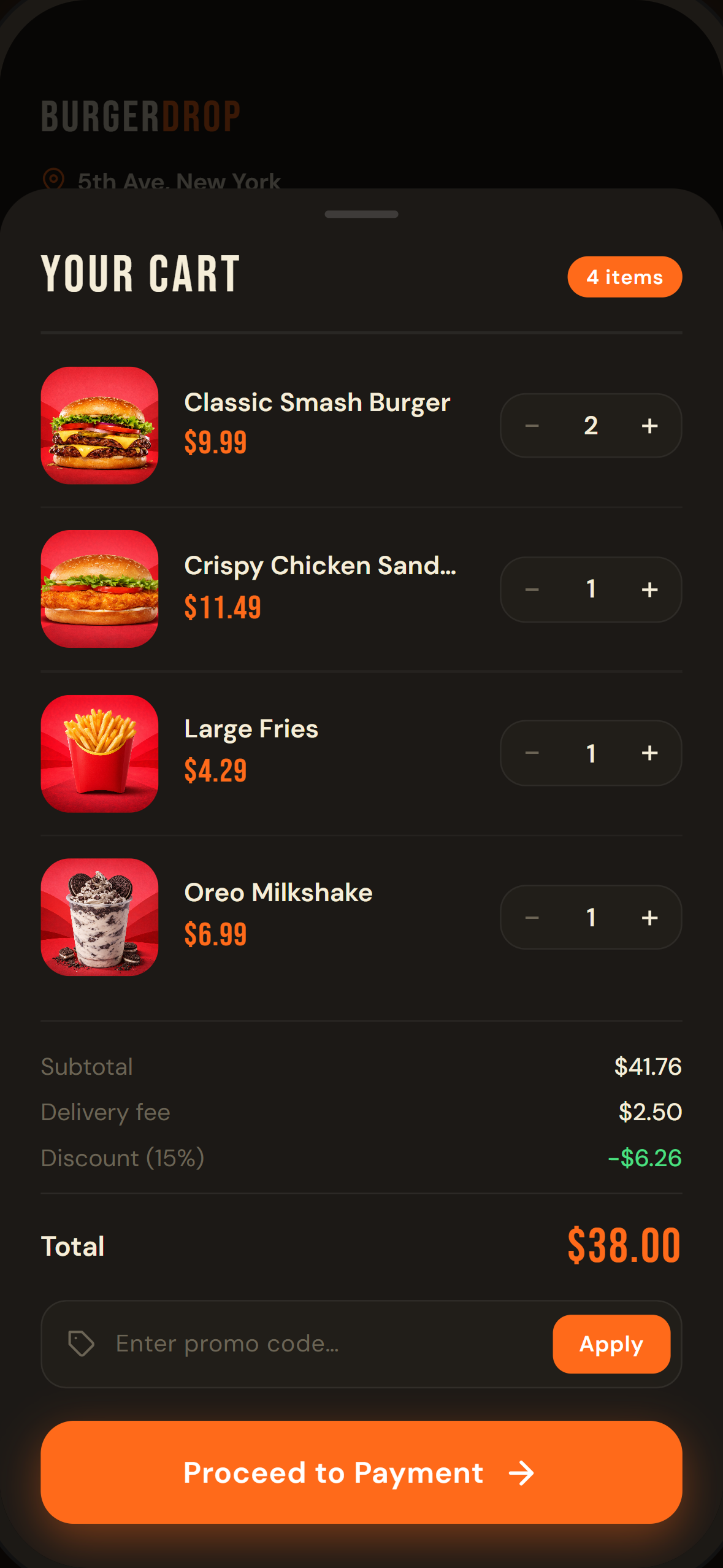The height and width of the screenshot is (1568, 723).
Task: Open the Large Fries thumbnail
Action: tap(99, 753)
